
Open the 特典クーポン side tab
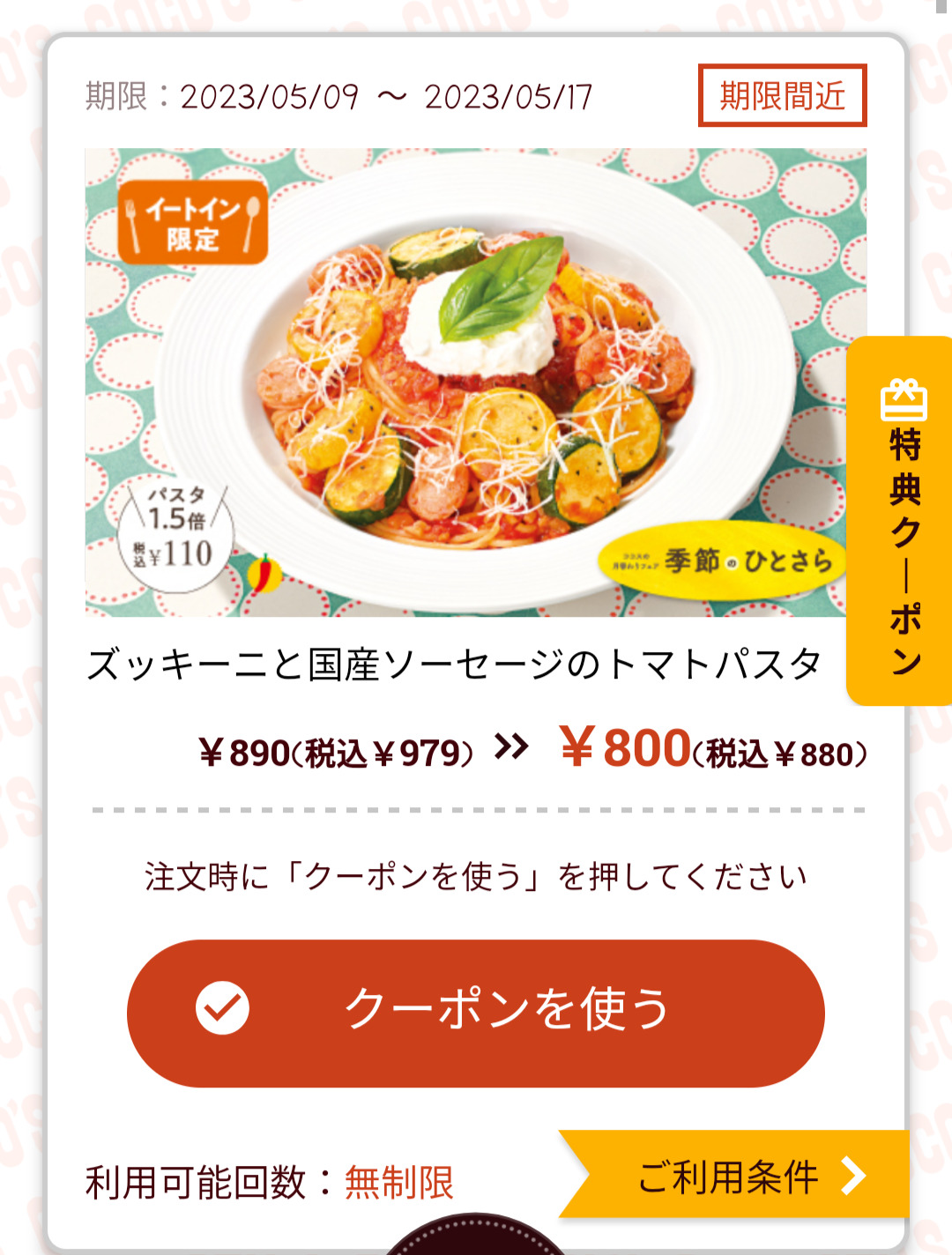click(903, 522)
